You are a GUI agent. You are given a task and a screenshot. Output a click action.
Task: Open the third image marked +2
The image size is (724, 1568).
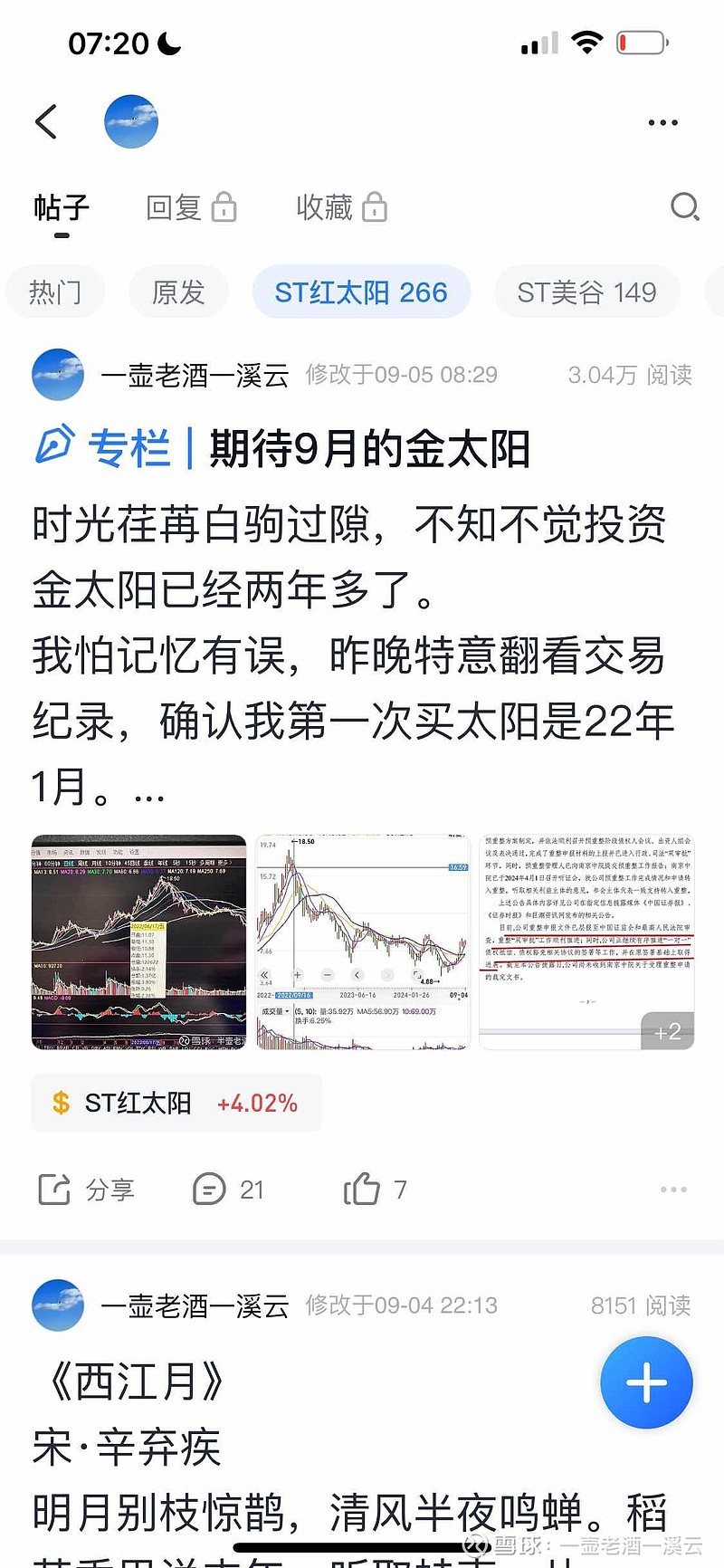[586, 942]
